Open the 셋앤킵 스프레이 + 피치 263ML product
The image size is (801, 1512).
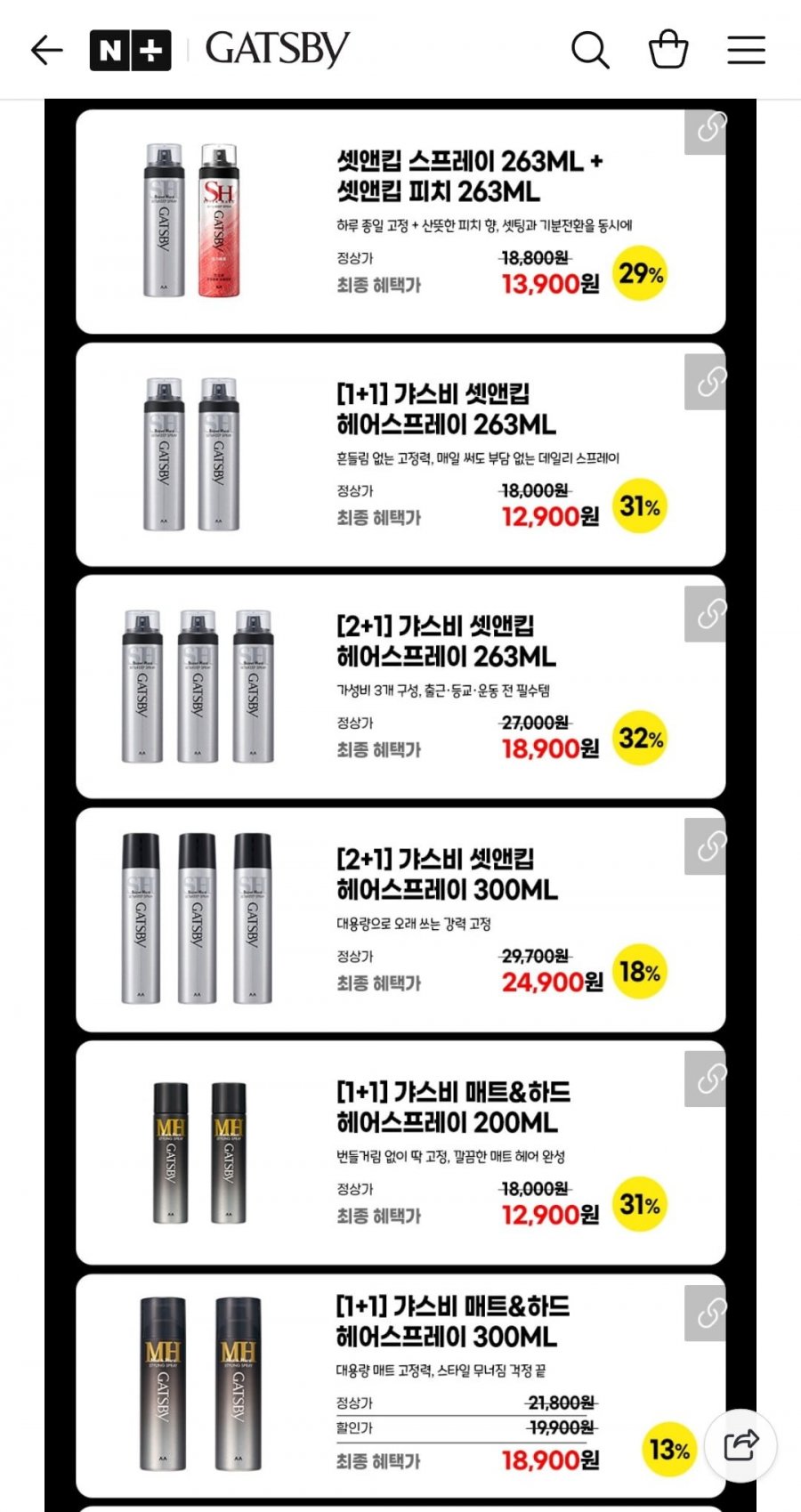(x=400, y=222)
